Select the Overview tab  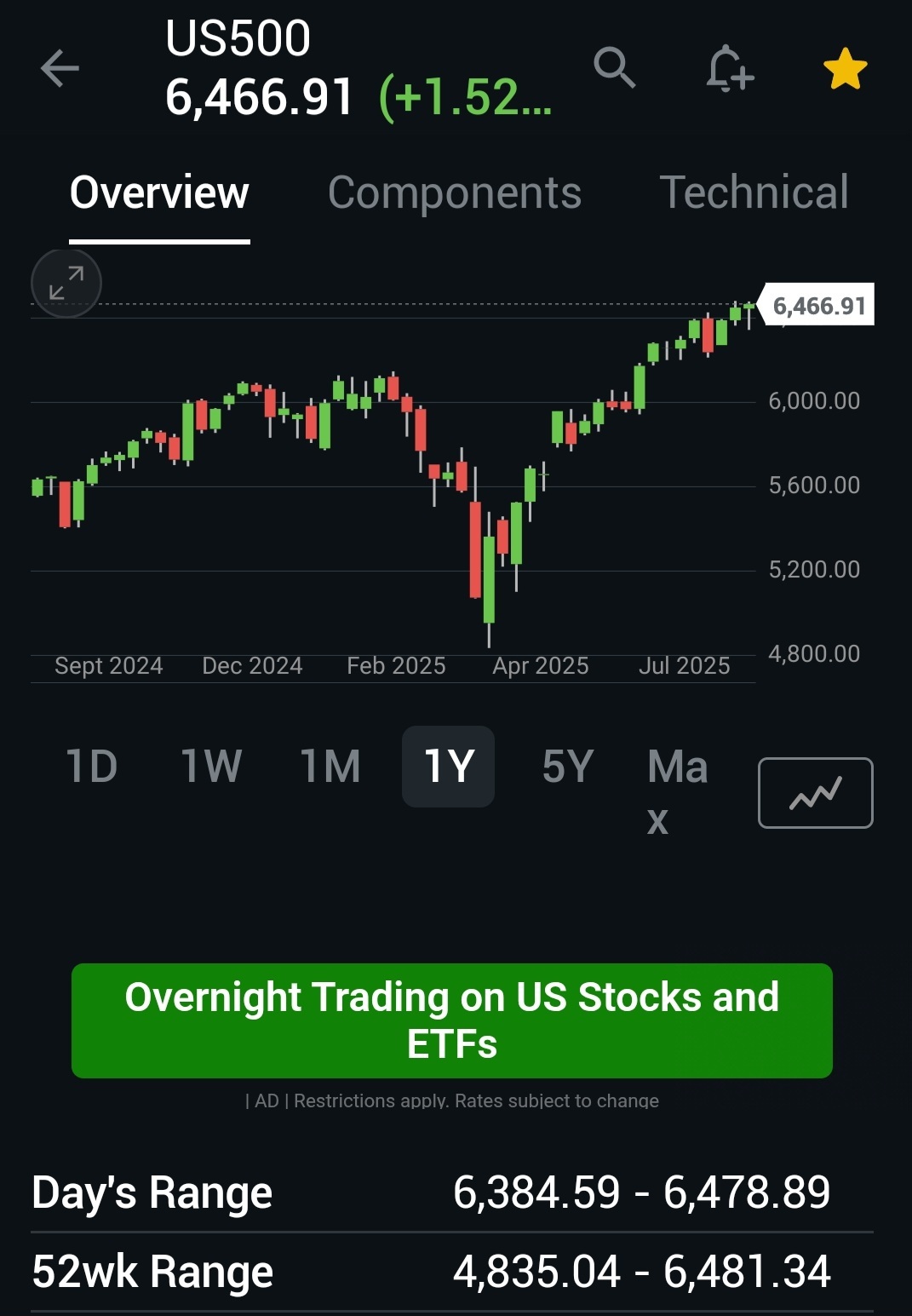pos(159,193)
